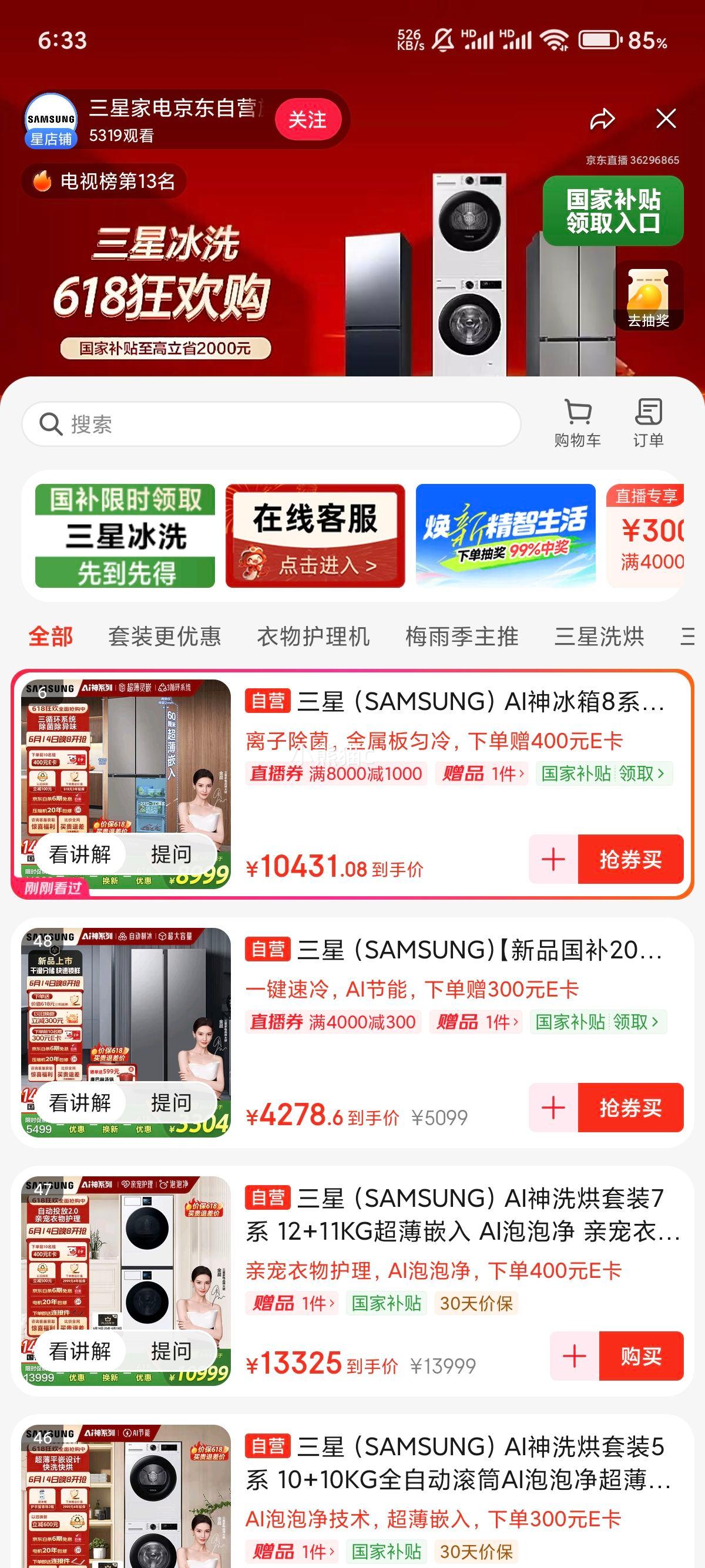Share this livestream
Viewport: 705px width, 1568px height.
pos(602,119)
